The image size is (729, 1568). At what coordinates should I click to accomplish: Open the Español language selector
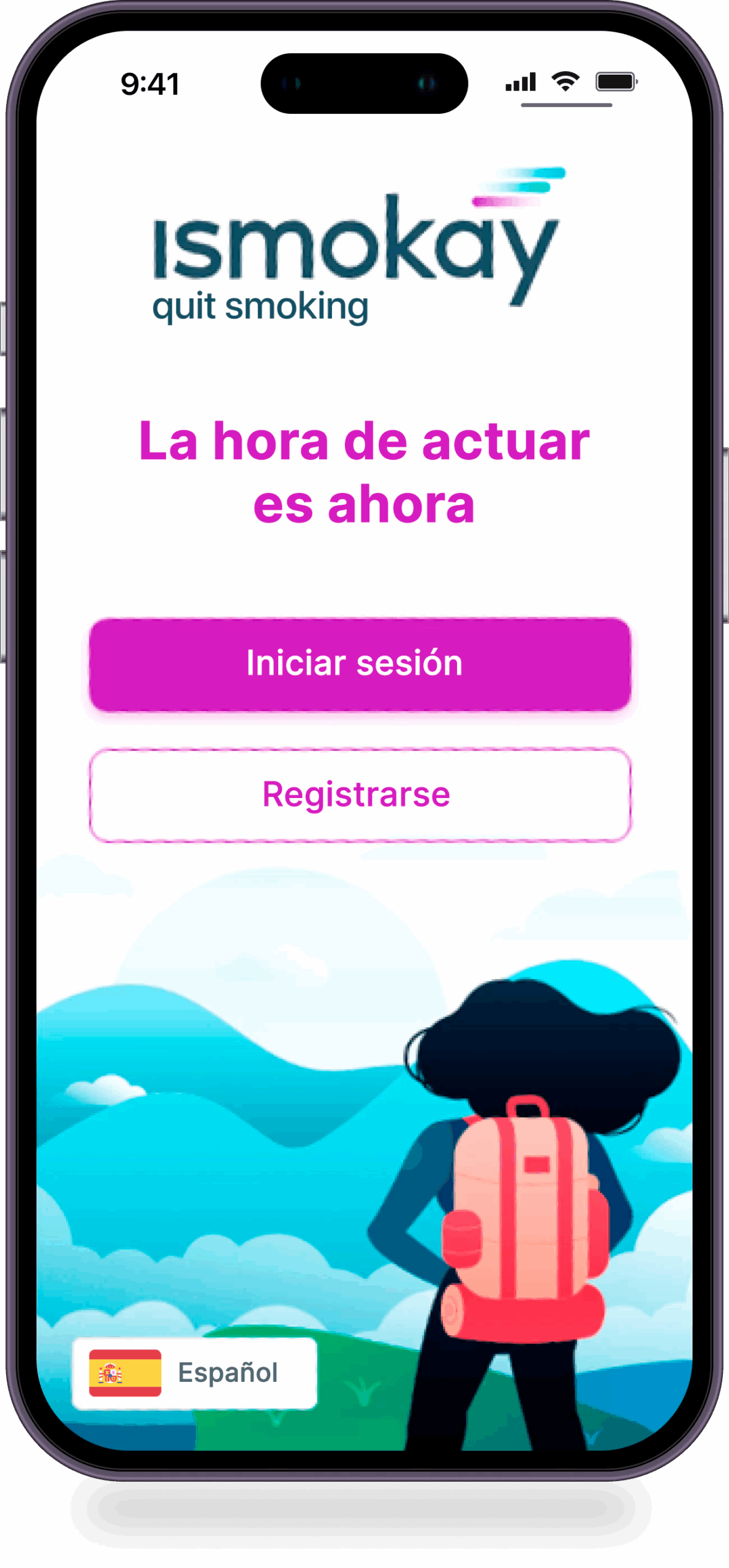[x=194, y=1373]
